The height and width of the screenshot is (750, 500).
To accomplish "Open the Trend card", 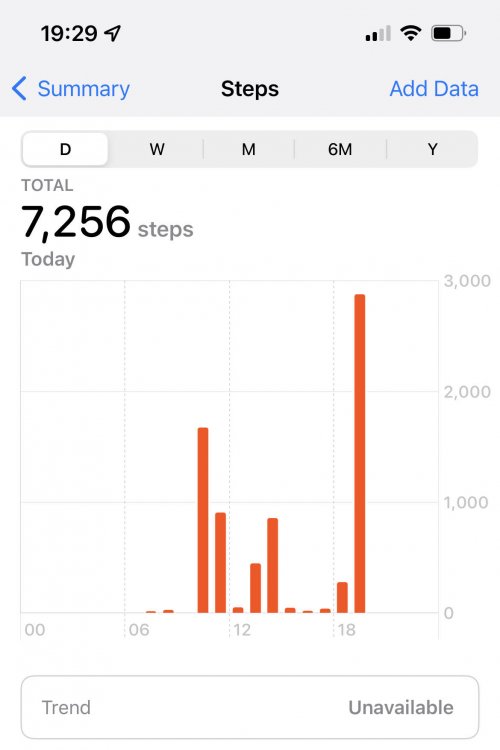I will point(250,707).
